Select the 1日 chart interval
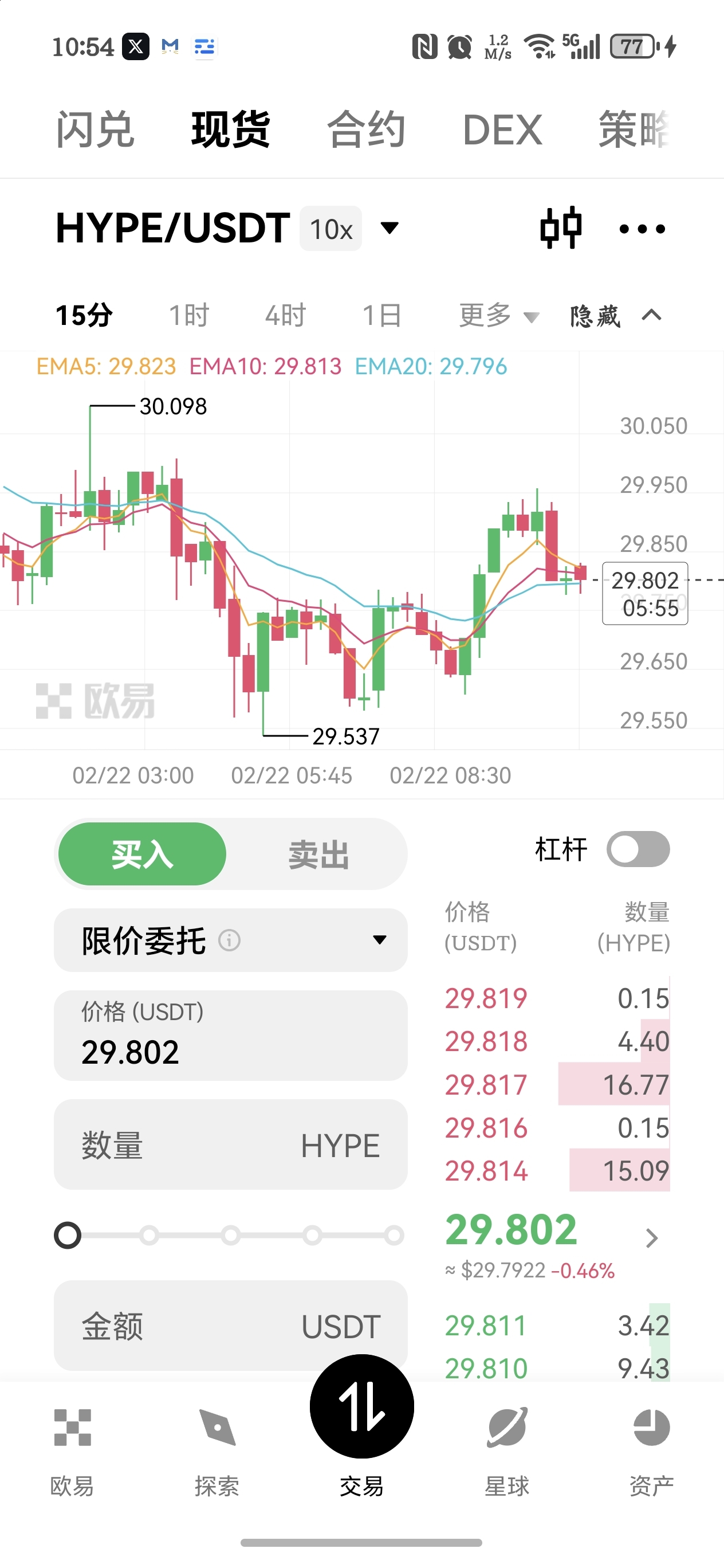This screenshot has width=724, height=1568. tap(382, 315)
